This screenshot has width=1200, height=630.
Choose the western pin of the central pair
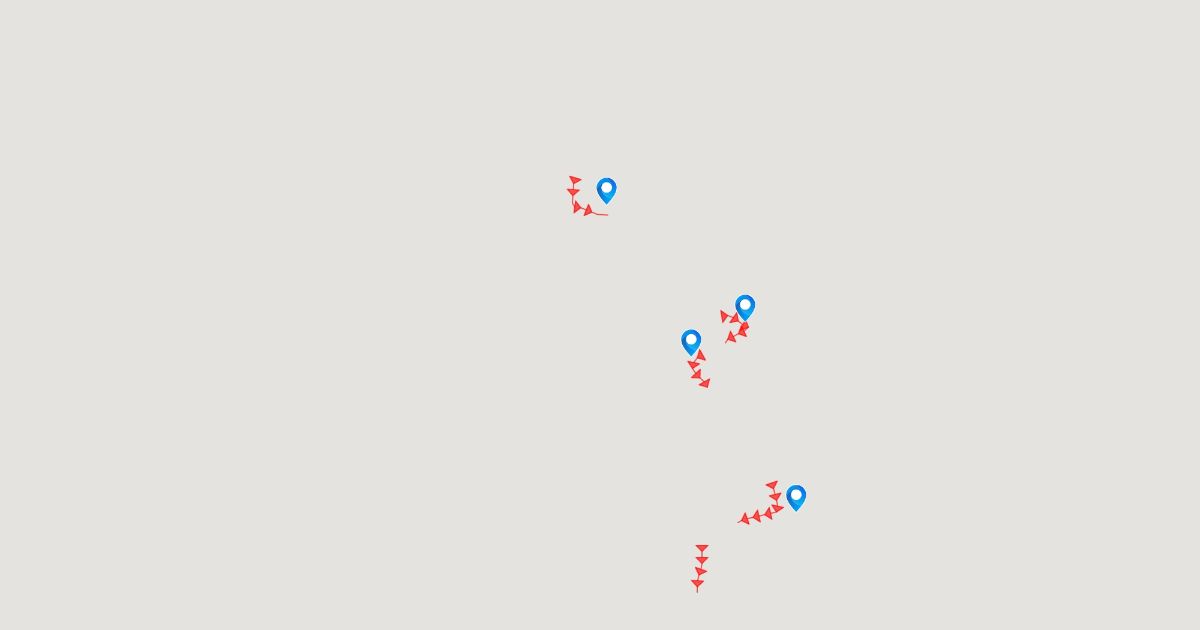click(691, 341)
